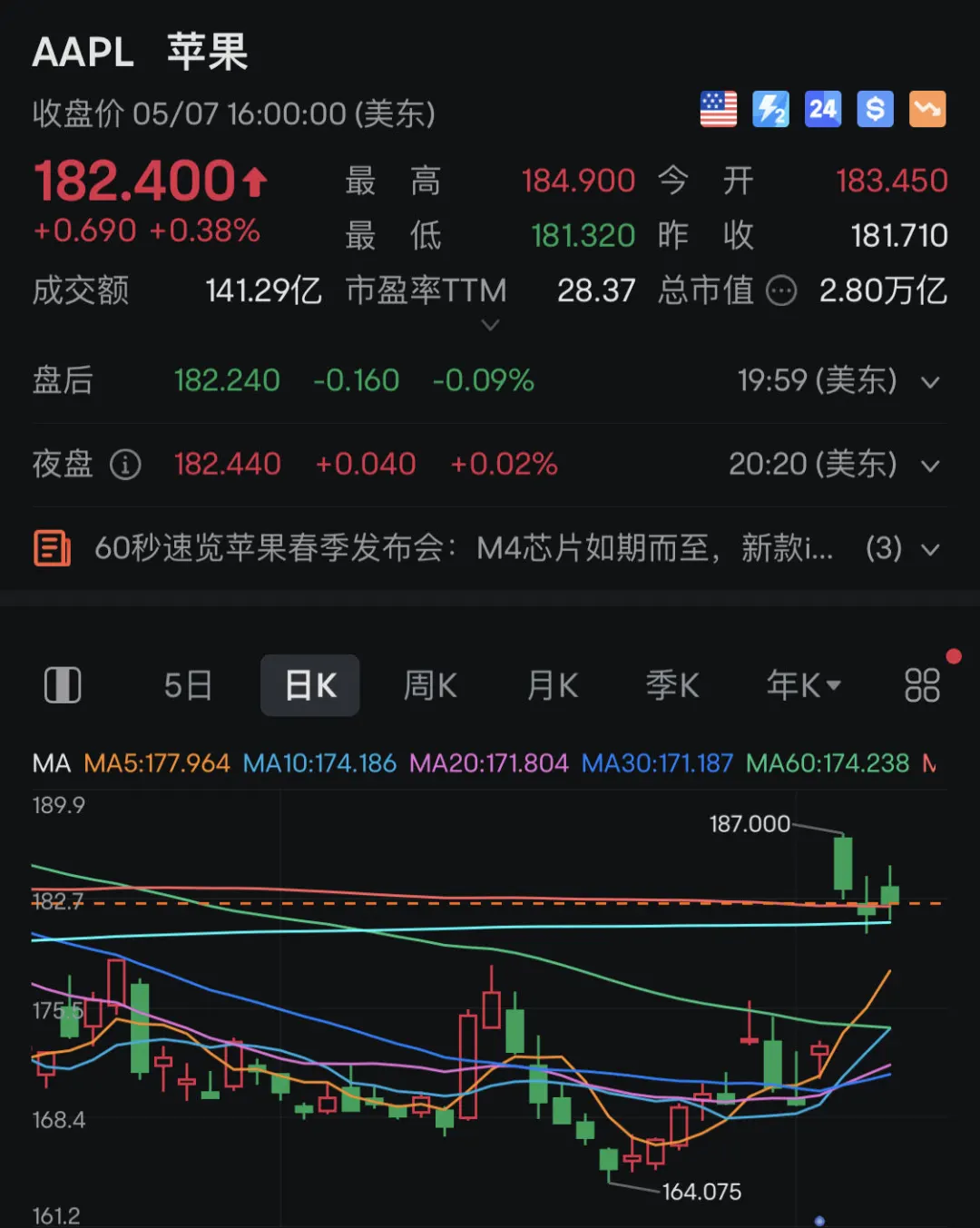Image resolution: width=980 pixels, height=1228 pixels.
Task: Tap the US flag market icon
Action: coord(718,110)
